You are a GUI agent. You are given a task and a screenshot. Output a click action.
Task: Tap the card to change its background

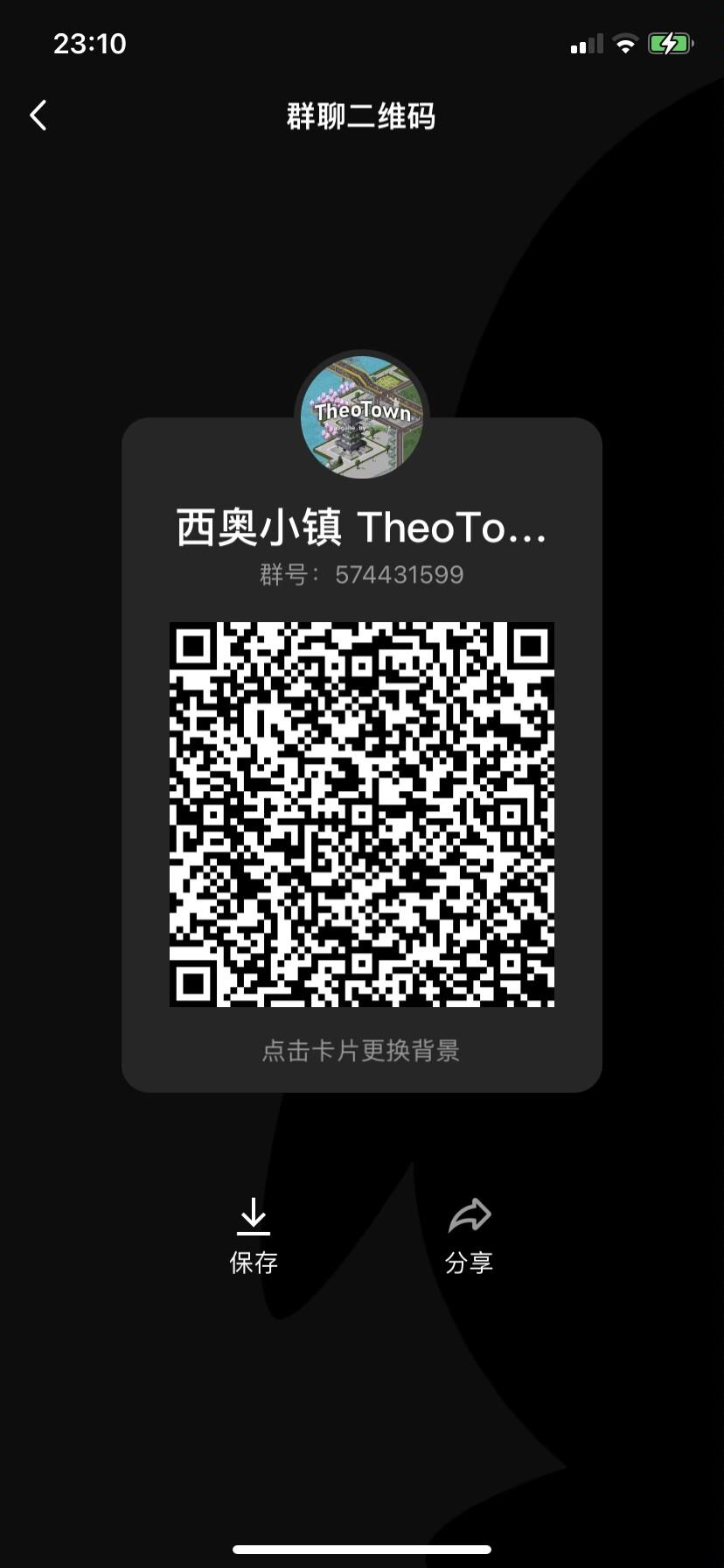361,1050
